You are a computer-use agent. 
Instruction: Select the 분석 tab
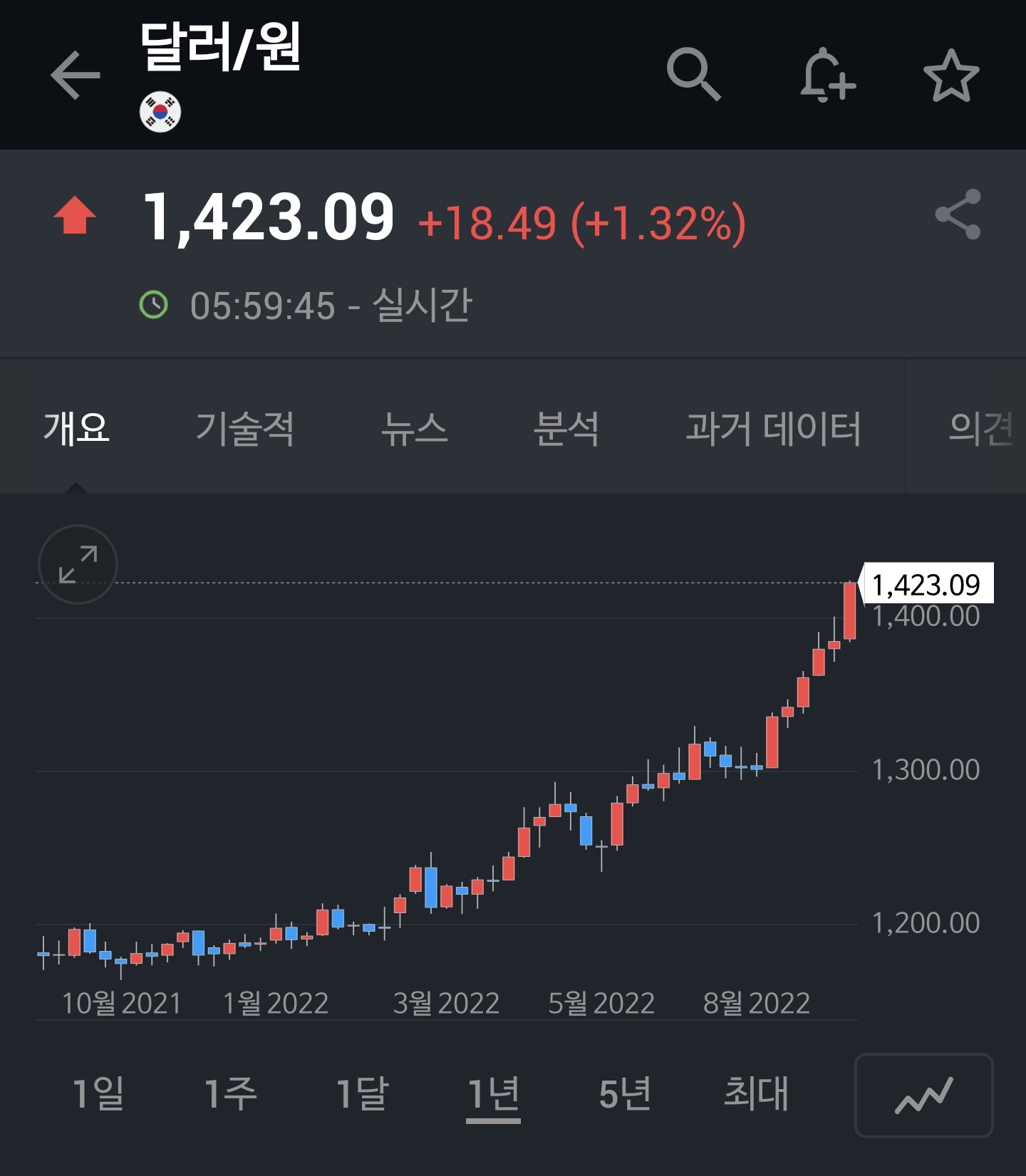pyautogui.click(x=566, y=428)
